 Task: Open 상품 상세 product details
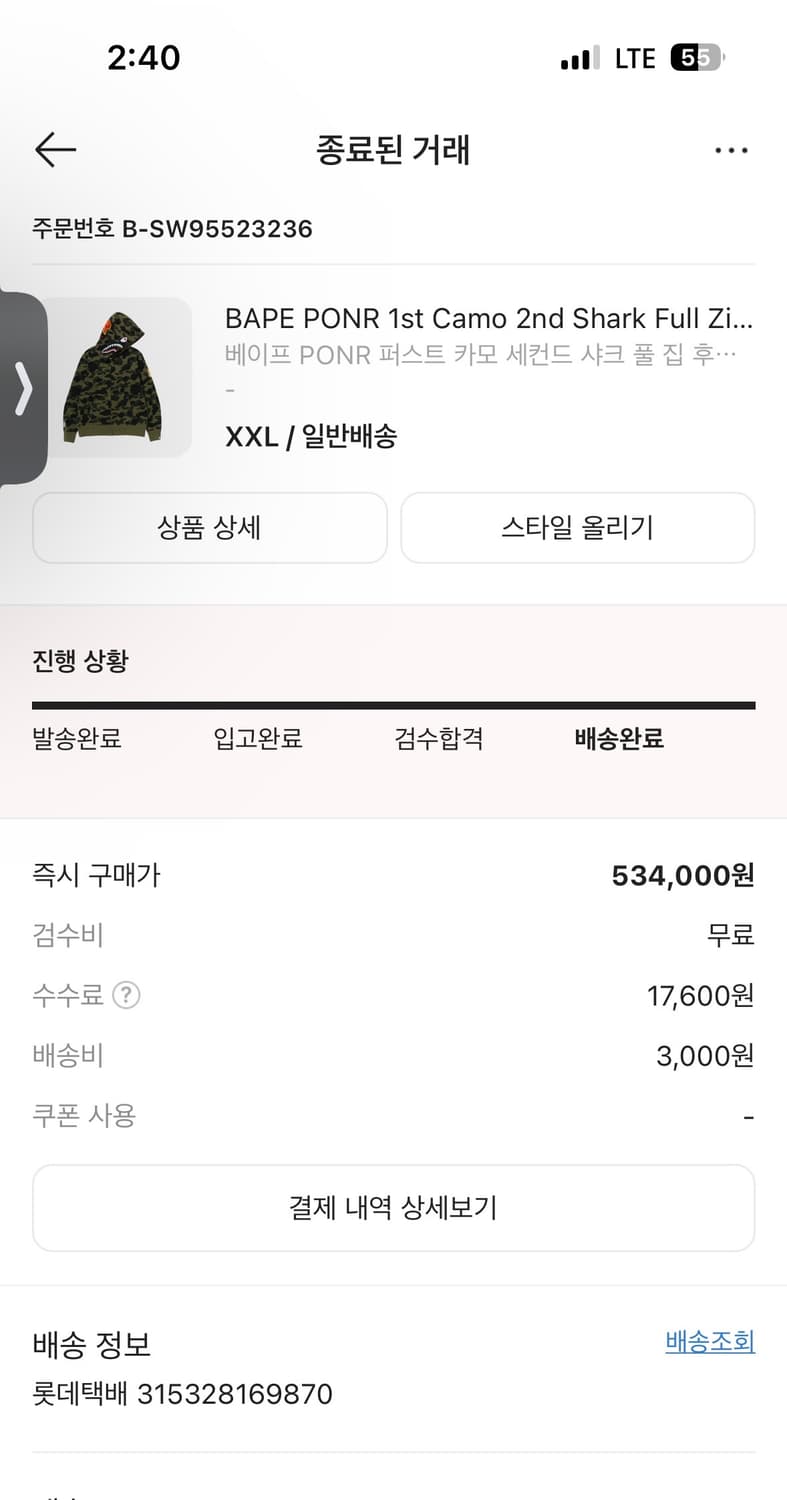[x=209, y=528]
